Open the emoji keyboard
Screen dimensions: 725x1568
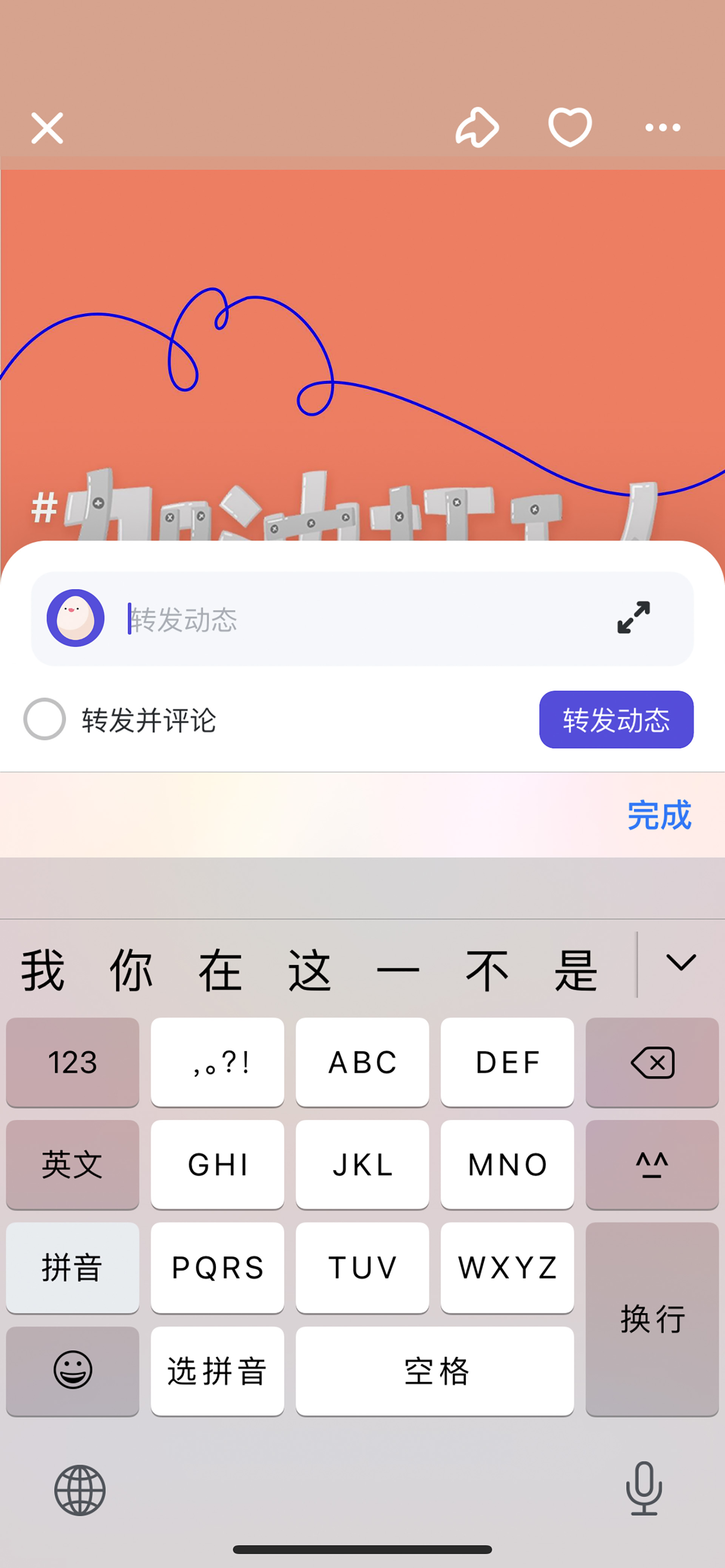[x=72, y=1371]
